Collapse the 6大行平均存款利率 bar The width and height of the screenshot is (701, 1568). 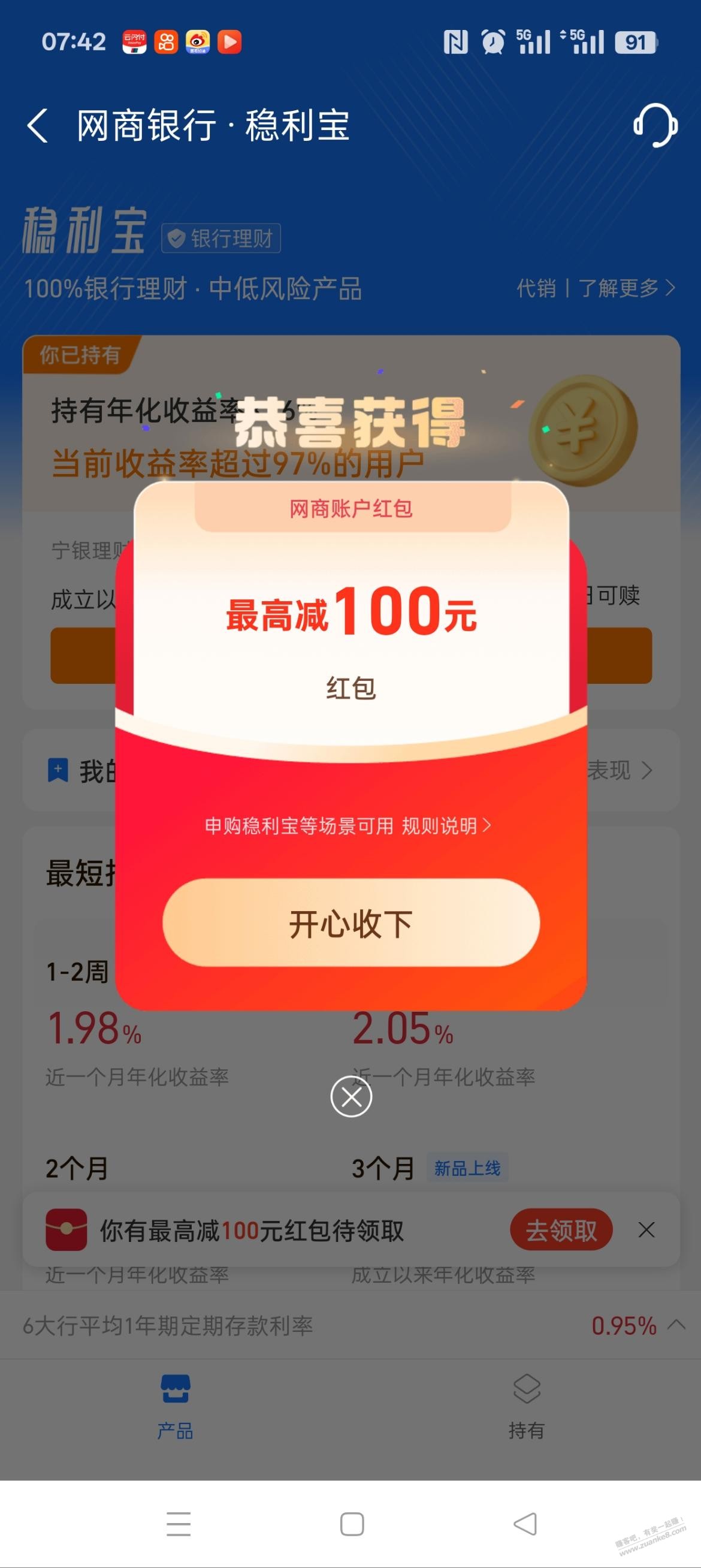click(x=676, y=1325)
